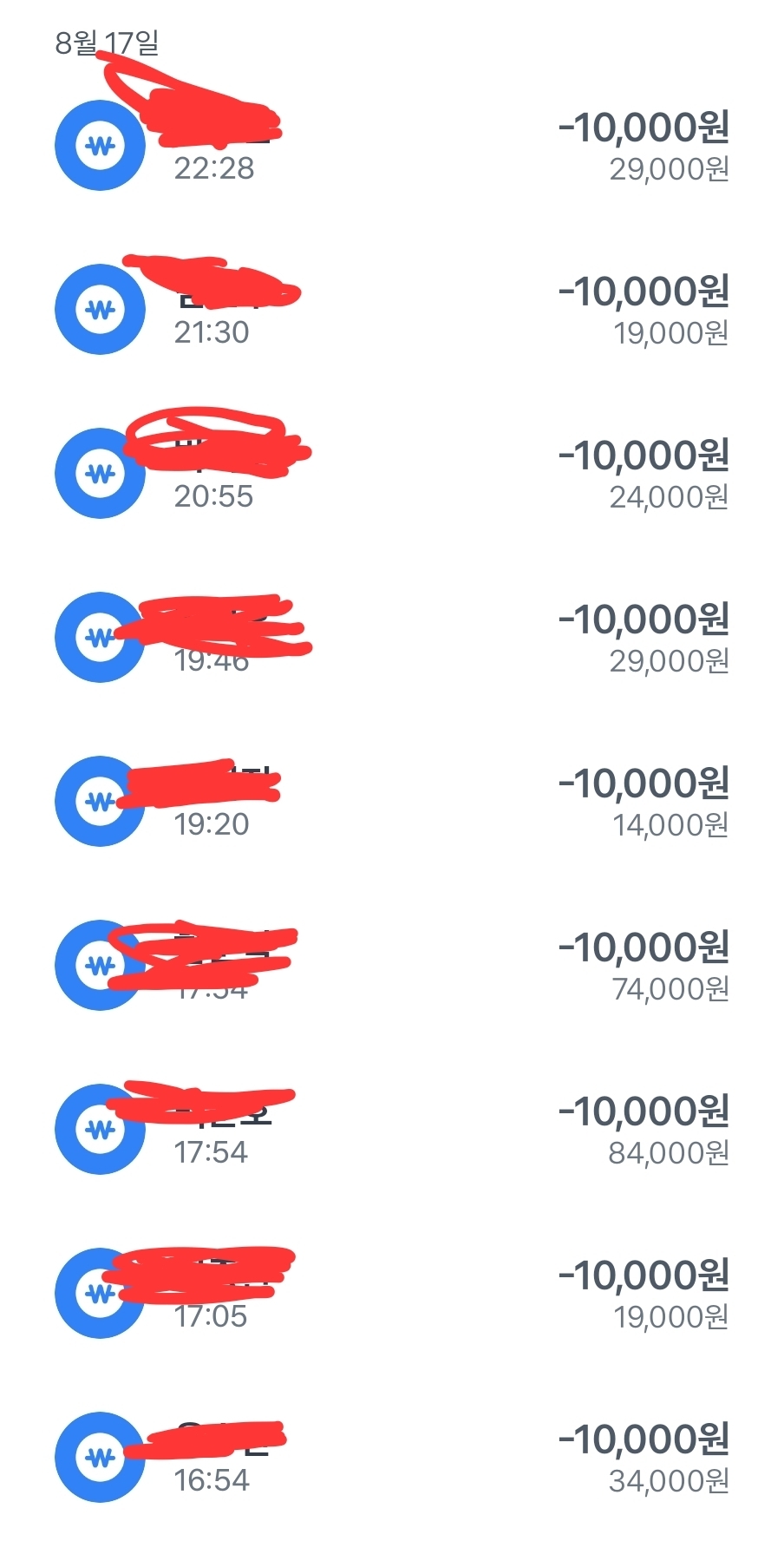784x1541 pixels.
Task: Open the 19:20 transaction with 14,000원 balance
Action: [x=392, y=802]
